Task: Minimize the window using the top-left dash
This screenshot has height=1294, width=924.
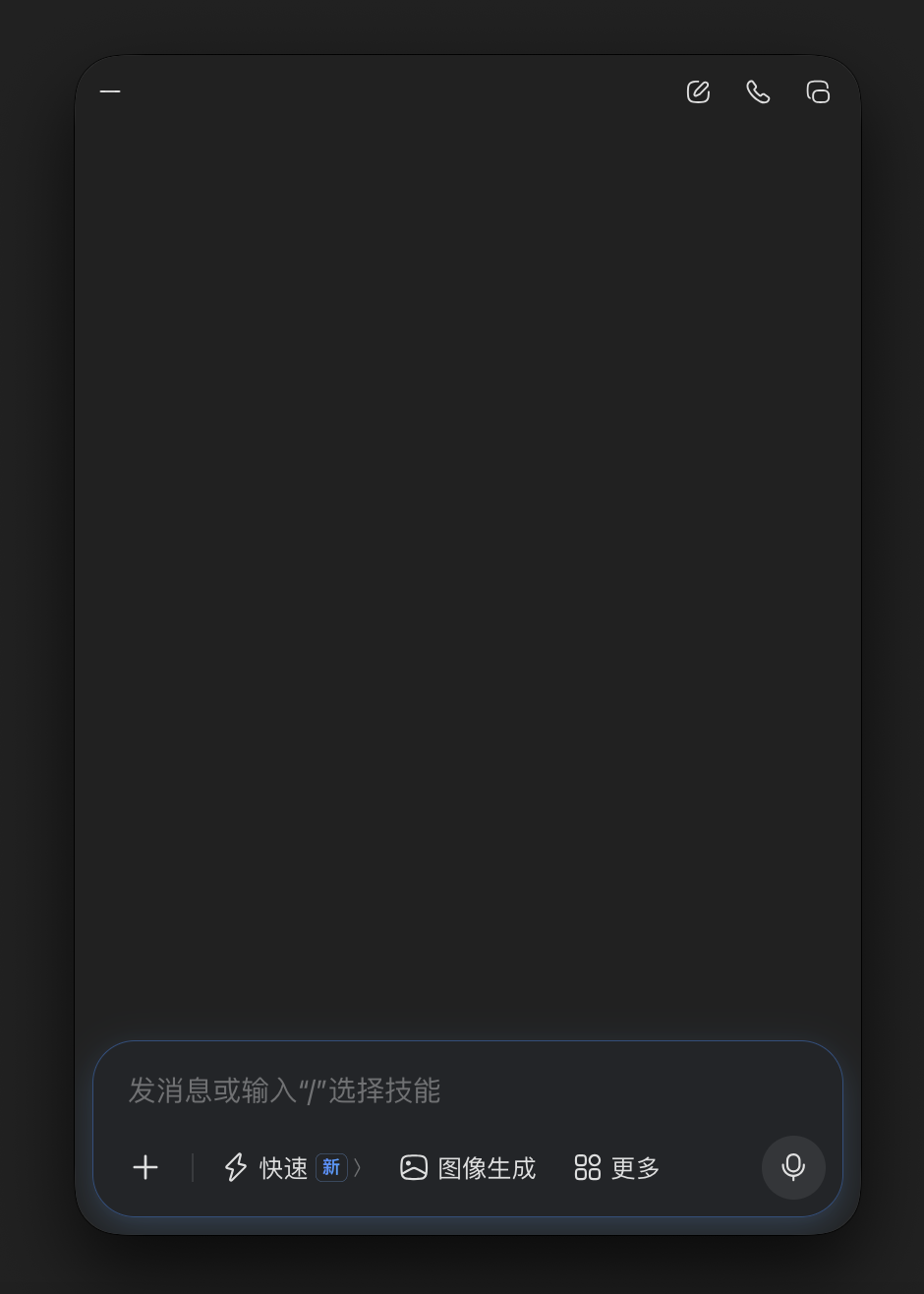Action: coord(110,90)
